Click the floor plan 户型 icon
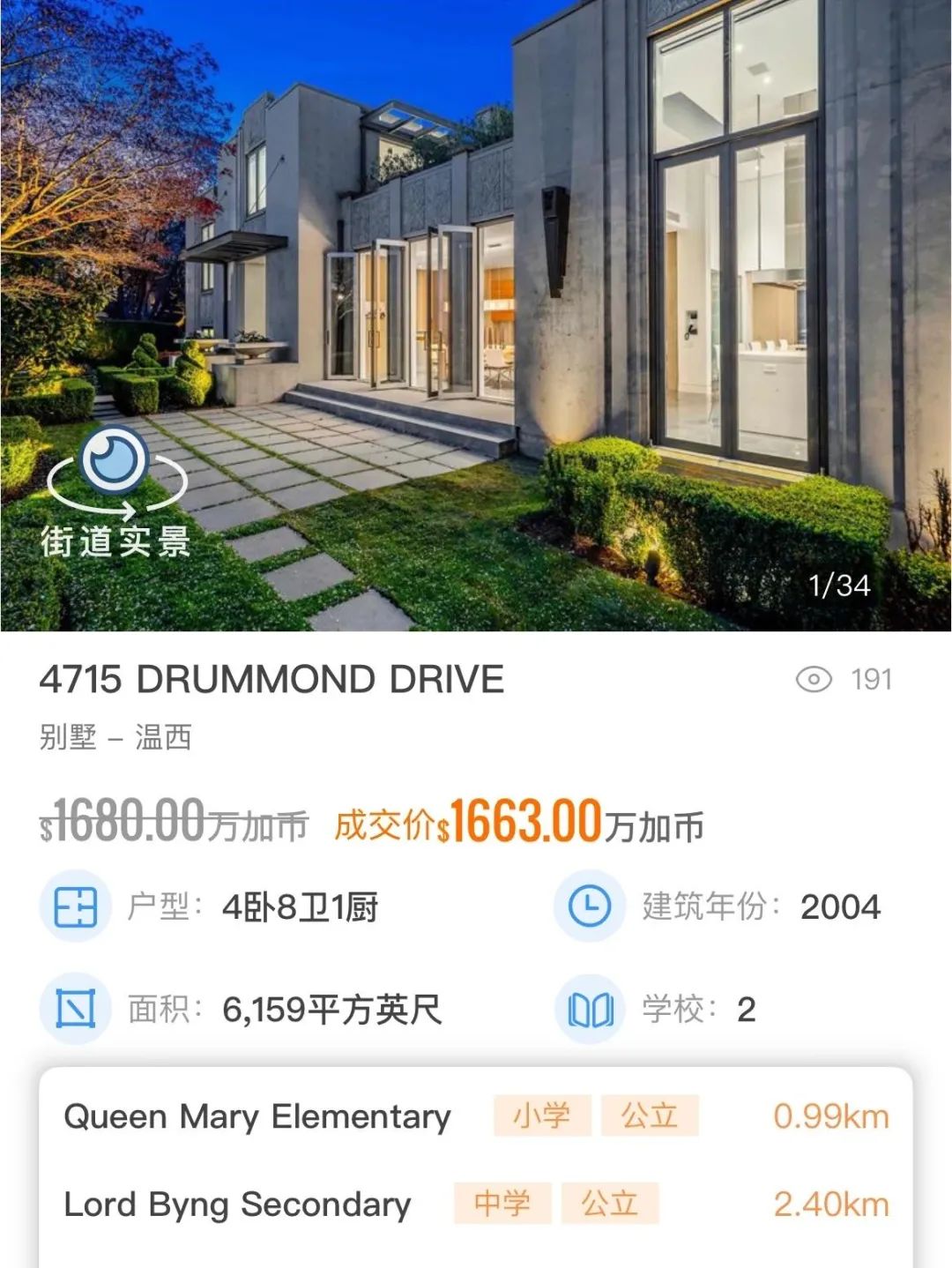 (75, 906)
